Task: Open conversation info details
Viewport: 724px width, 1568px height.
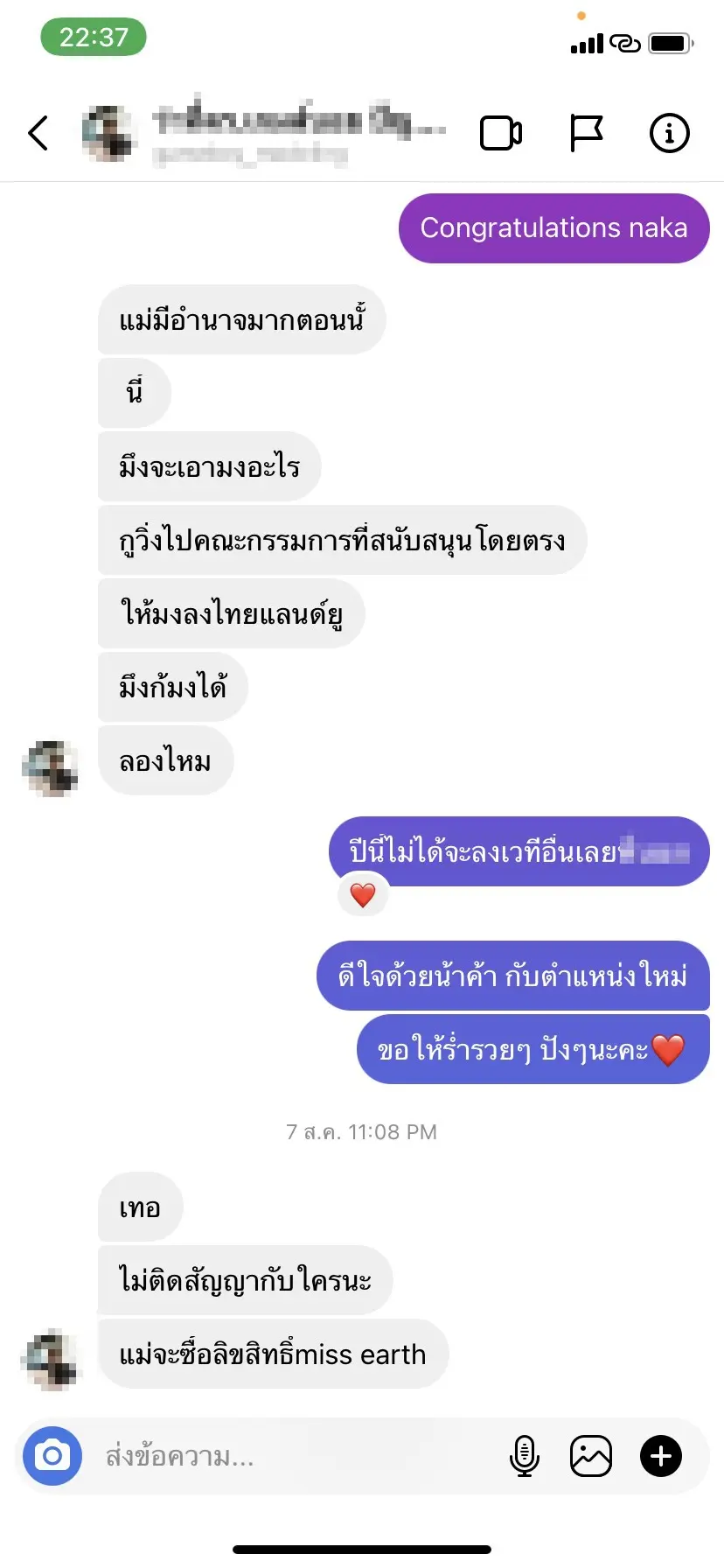Action: click(x=669, y=134)
